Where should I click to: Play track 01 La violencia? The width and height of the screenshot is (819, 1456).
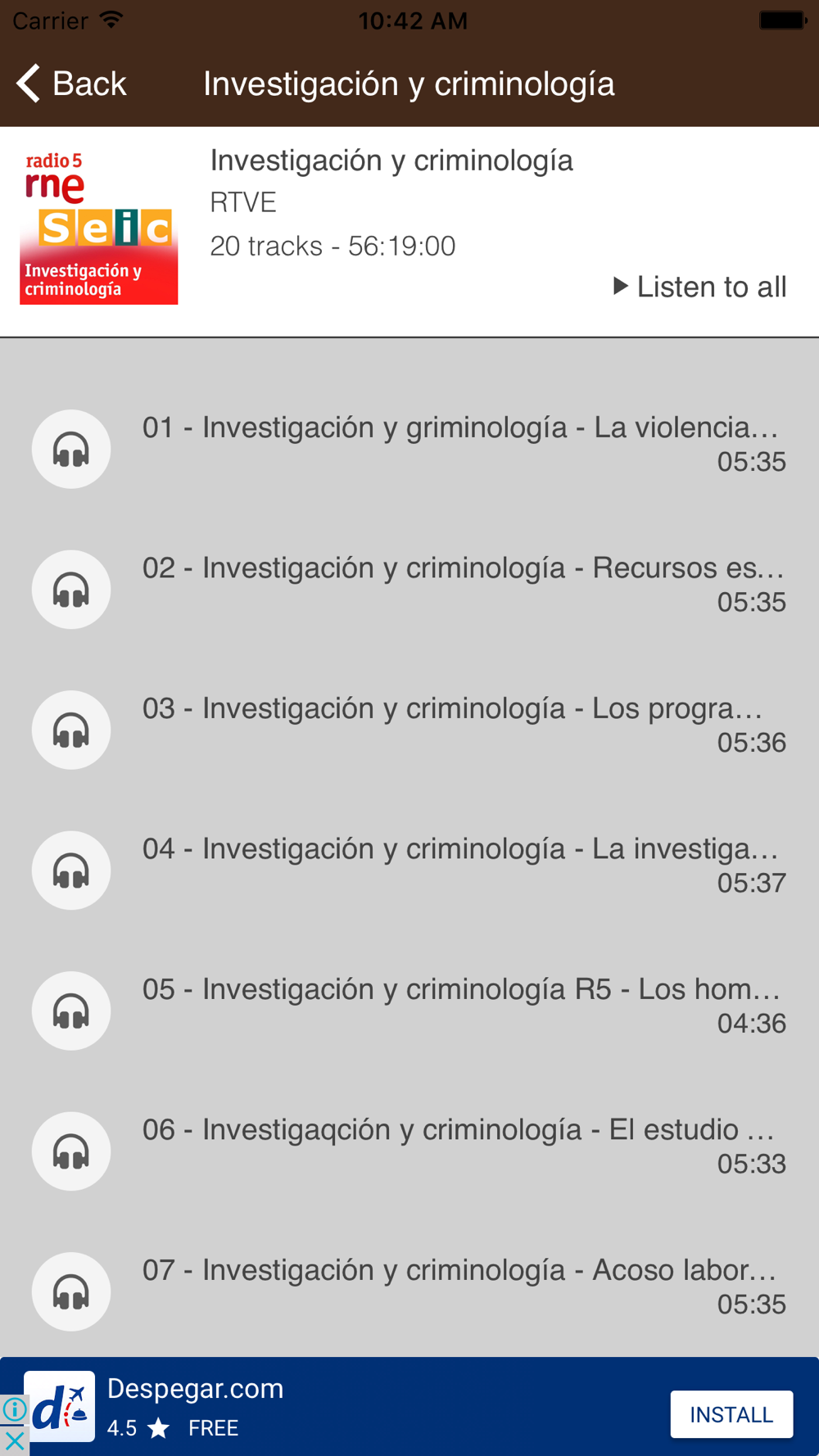click(409, 449)
